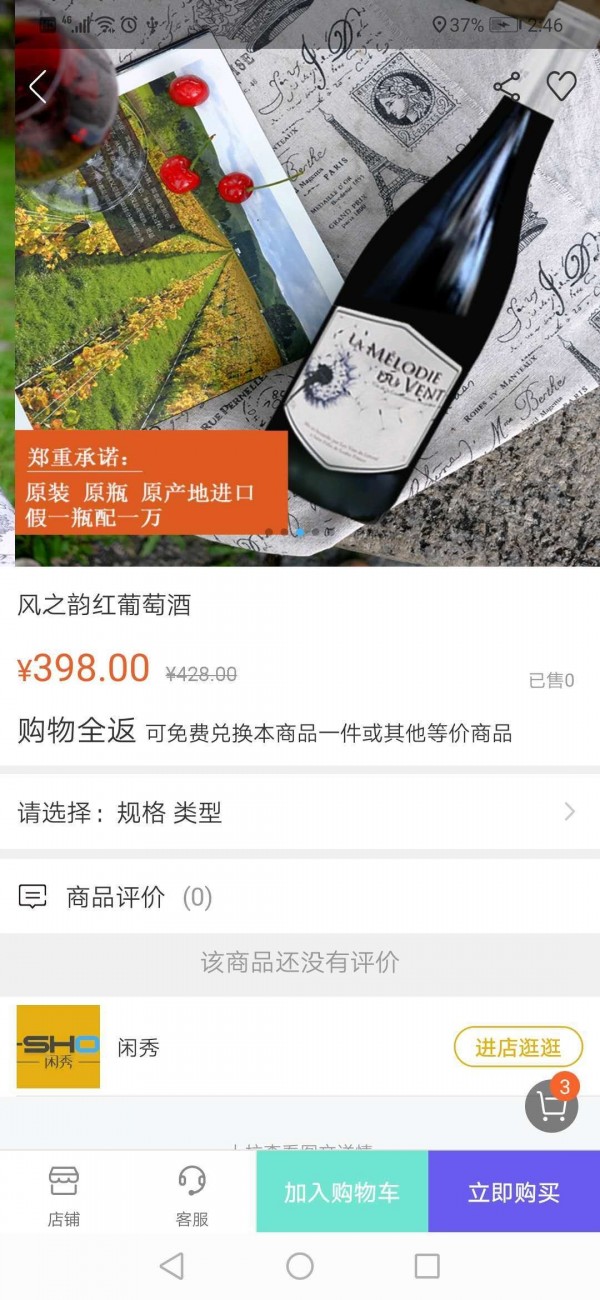Tap the 进店逛逛 button
Image resolution: width=600 pixels, height=1300 pixels.
click(517, 1047)
